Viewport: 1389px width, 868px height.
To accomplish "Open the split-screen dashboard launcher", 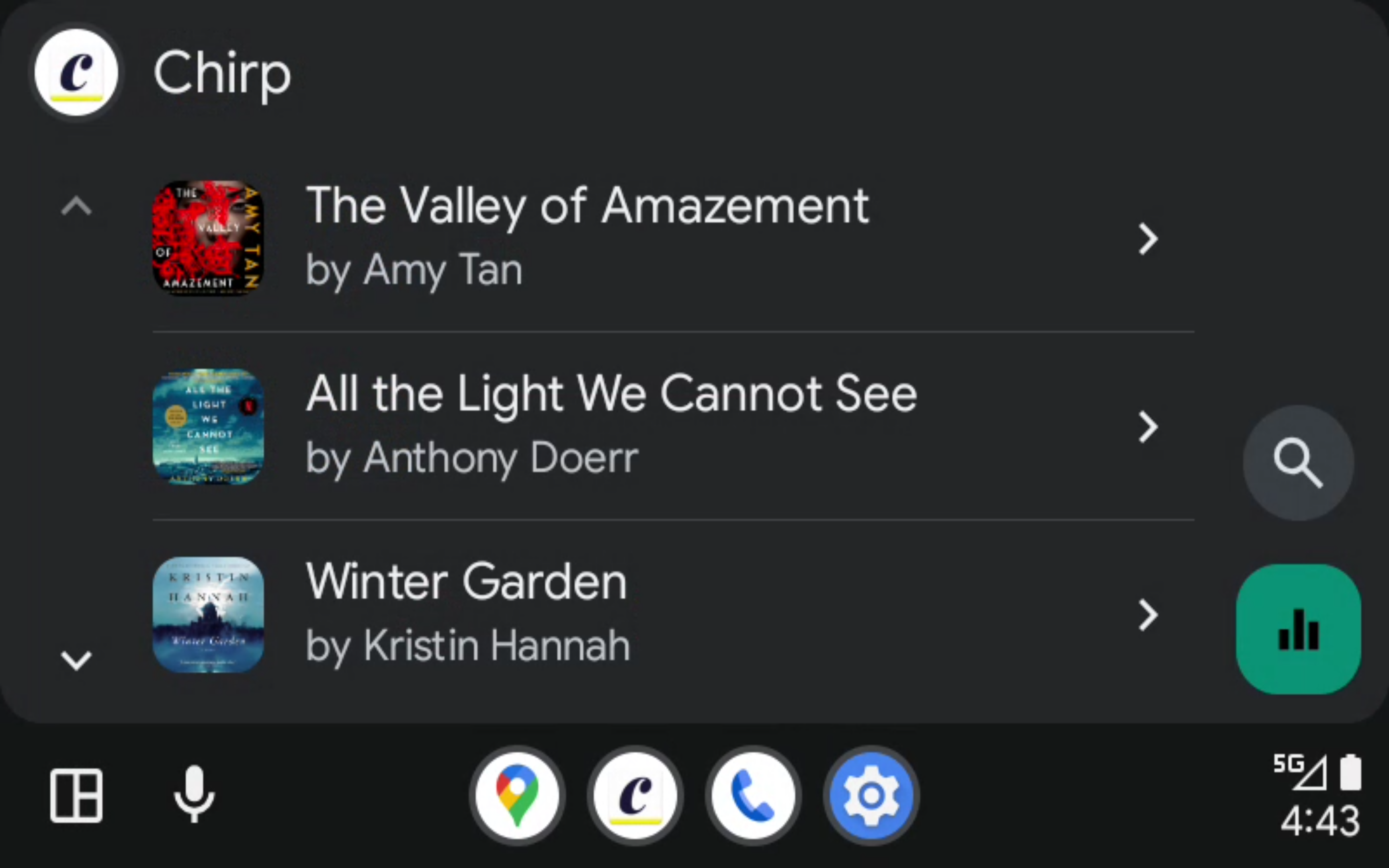I will [76, 796].
